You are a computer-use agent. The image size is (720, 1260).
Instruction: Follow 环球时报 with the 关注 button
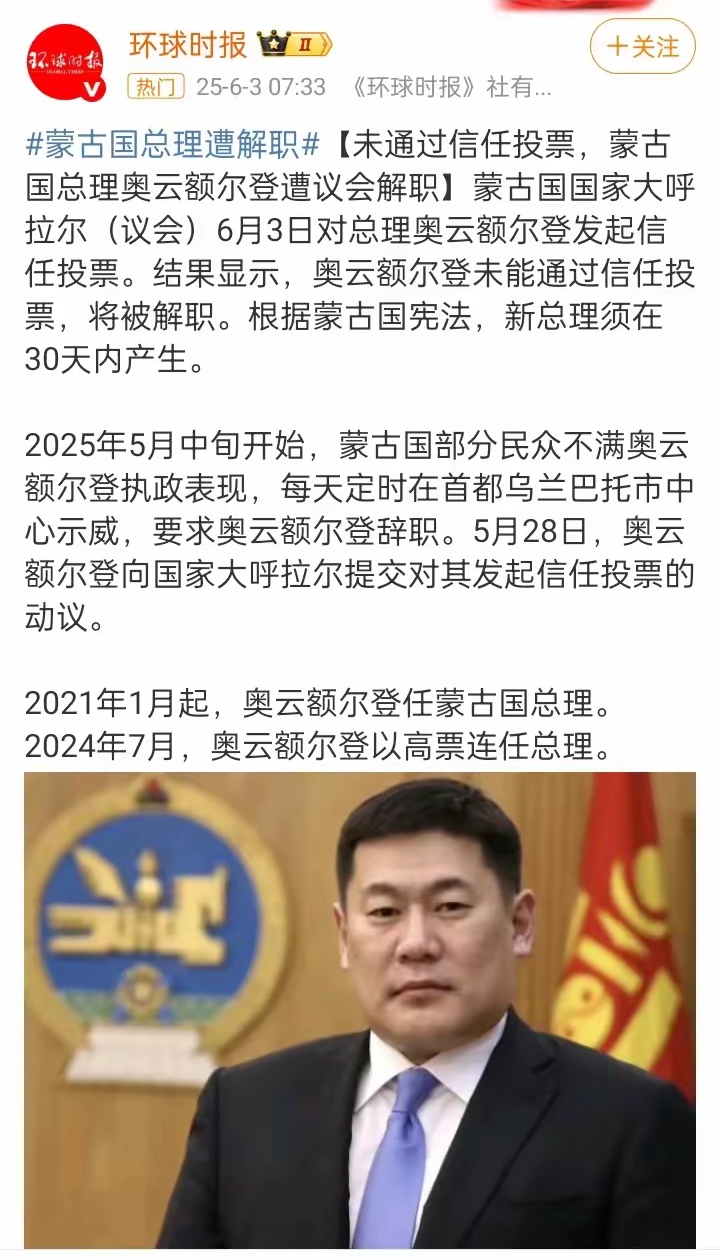[x=642, y=46]
